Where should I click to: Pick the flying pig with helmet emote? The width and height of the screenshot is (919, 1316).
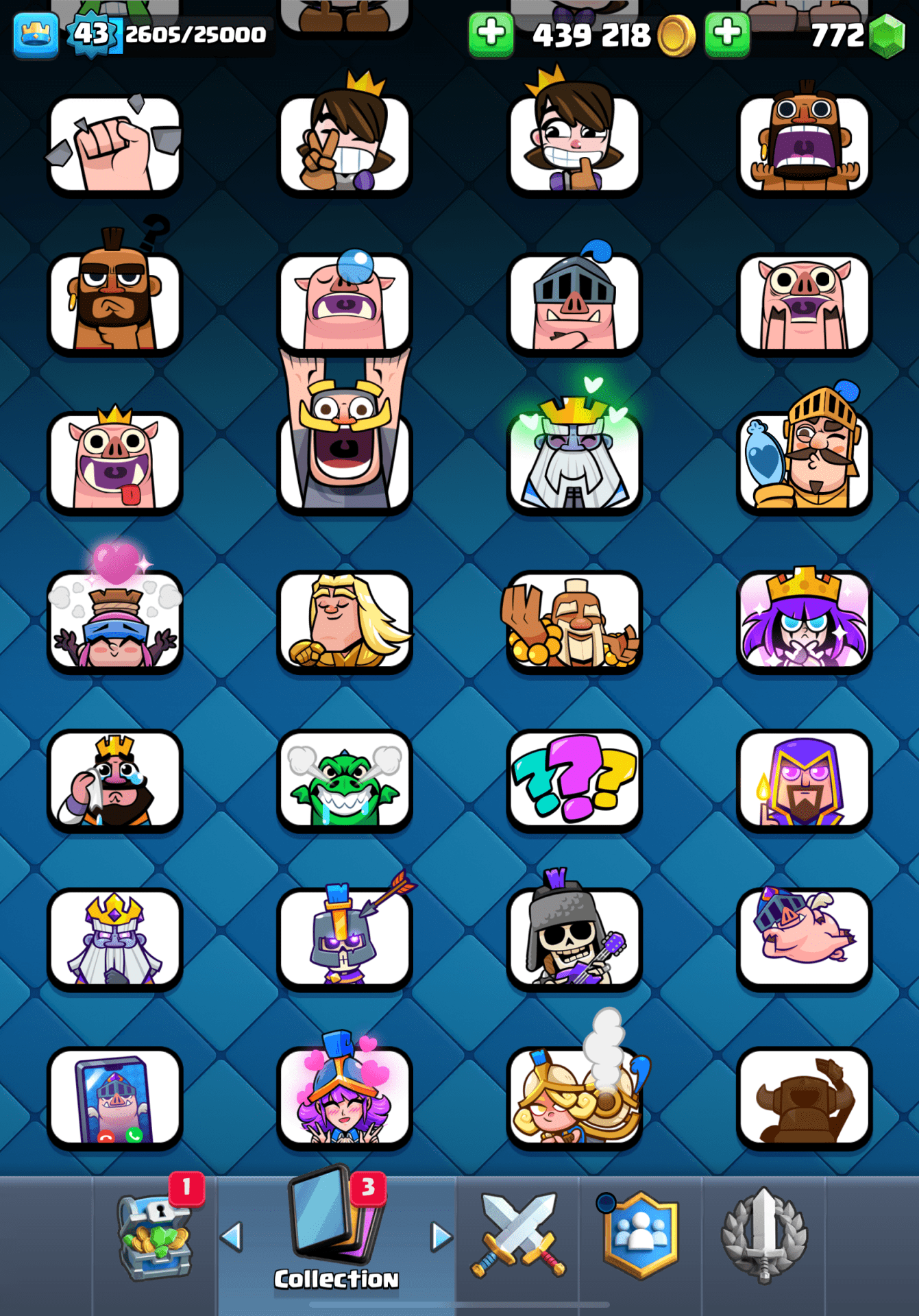pyautogui.click(x=803, y=939)
